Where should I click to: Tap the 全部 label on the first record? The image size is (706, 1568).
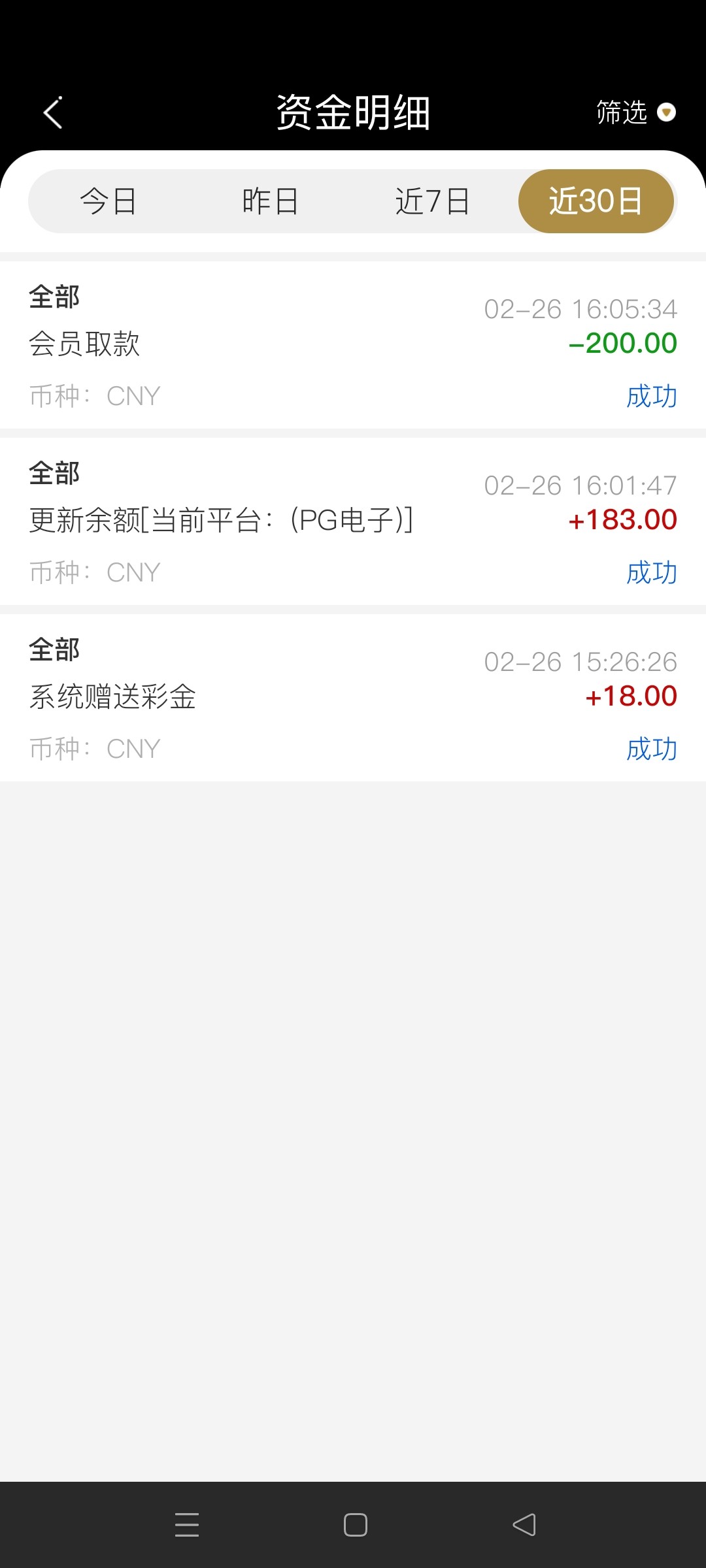coord(54,296)
